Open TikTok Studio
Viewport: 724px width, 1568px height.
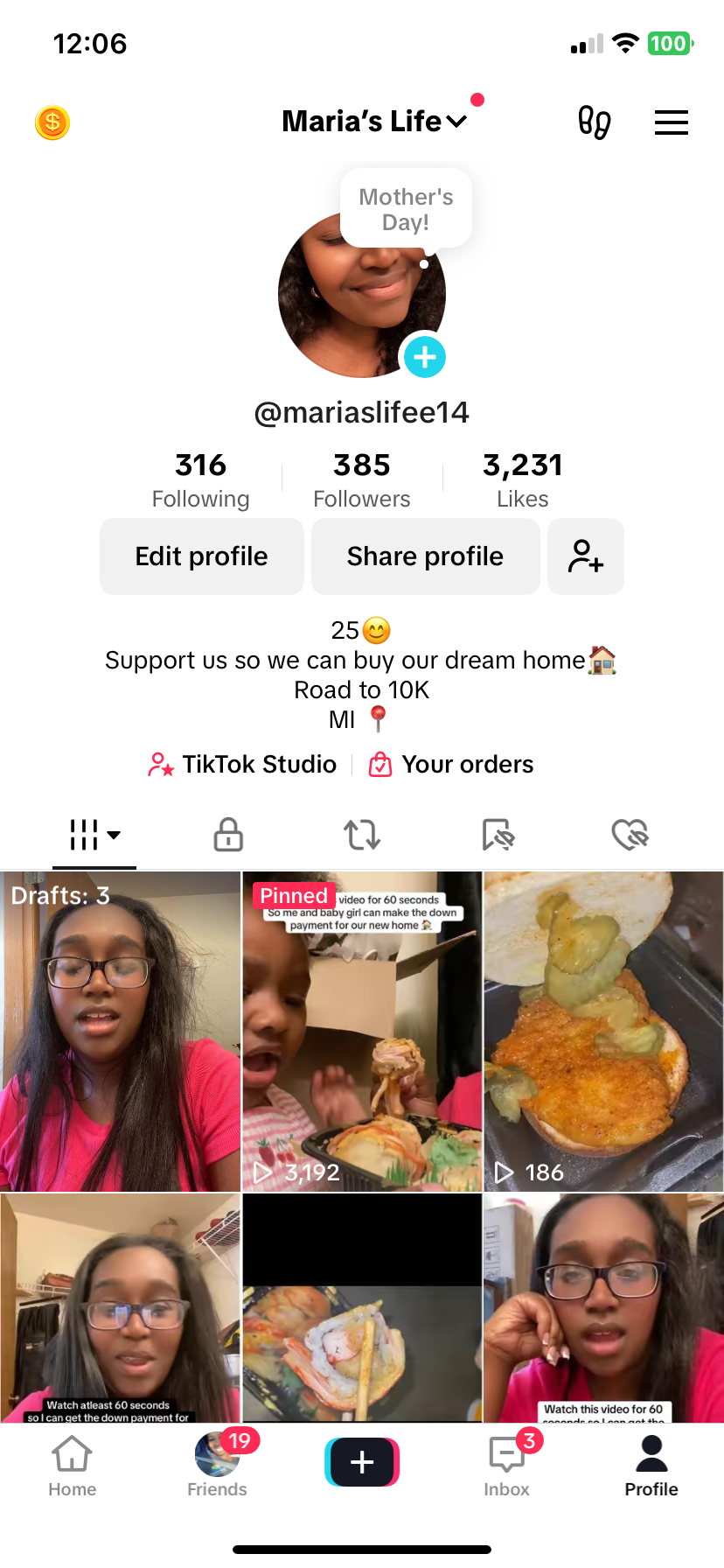(243, 765)
